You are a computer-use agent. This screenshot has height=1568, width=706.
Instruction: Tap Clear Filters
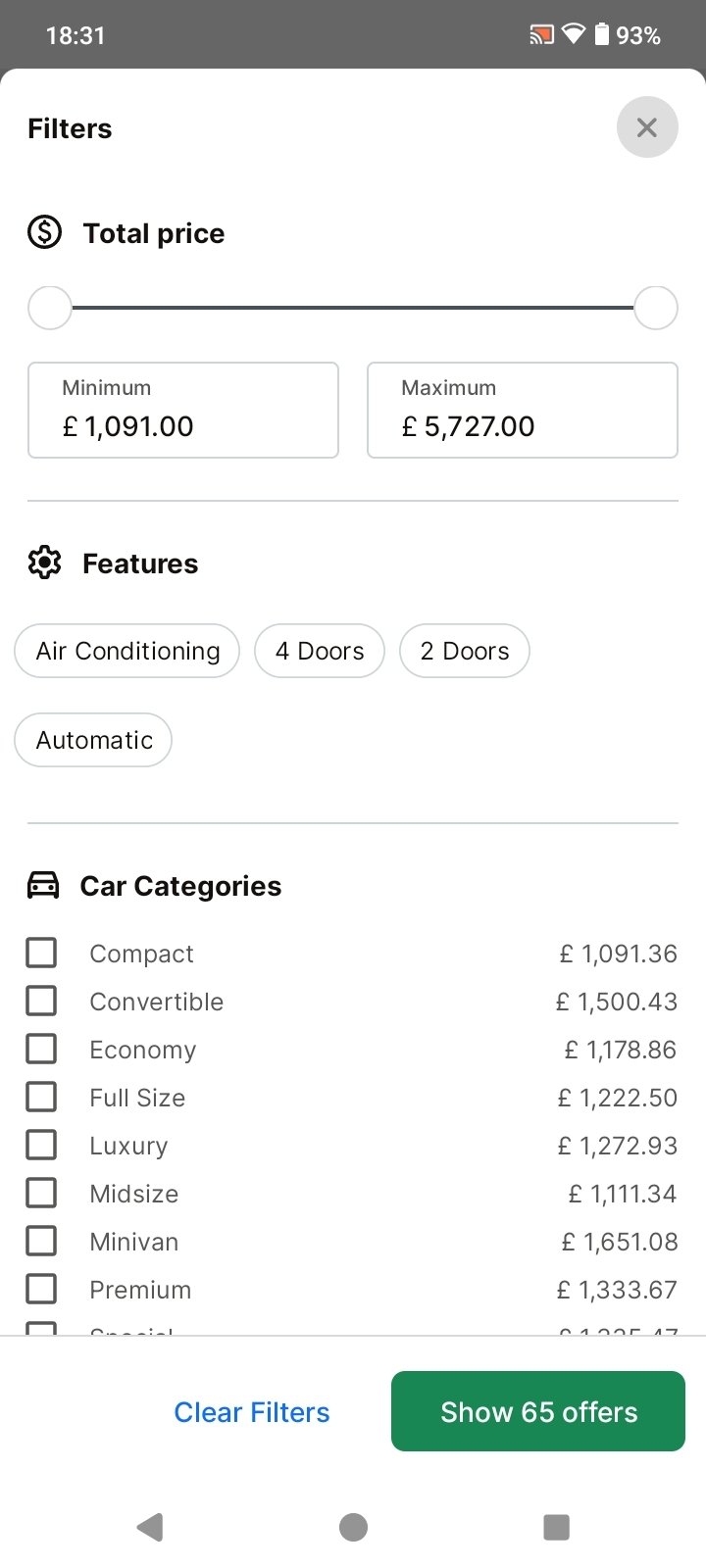(252, 1412)
